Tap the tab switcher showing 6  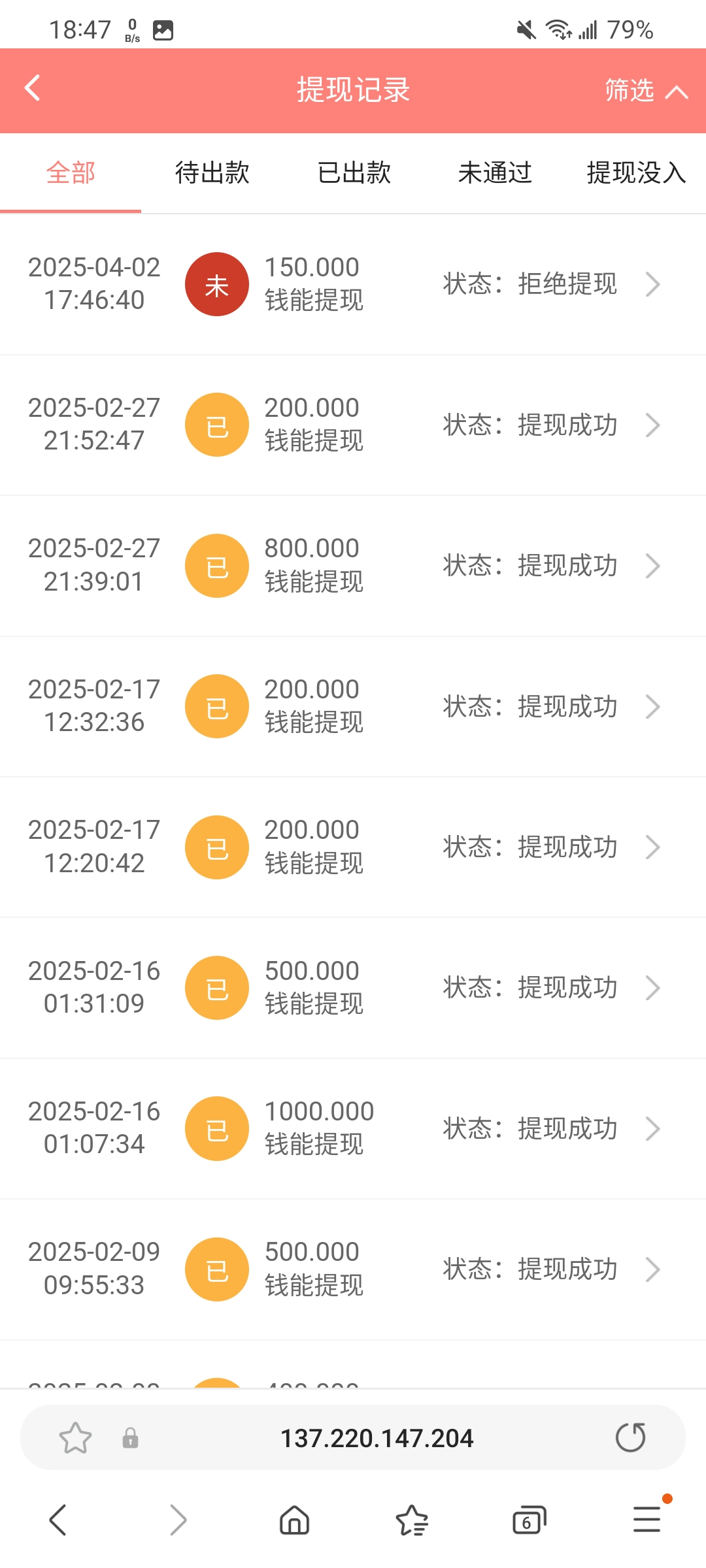pyautogui.click(x=529, y=1520)
